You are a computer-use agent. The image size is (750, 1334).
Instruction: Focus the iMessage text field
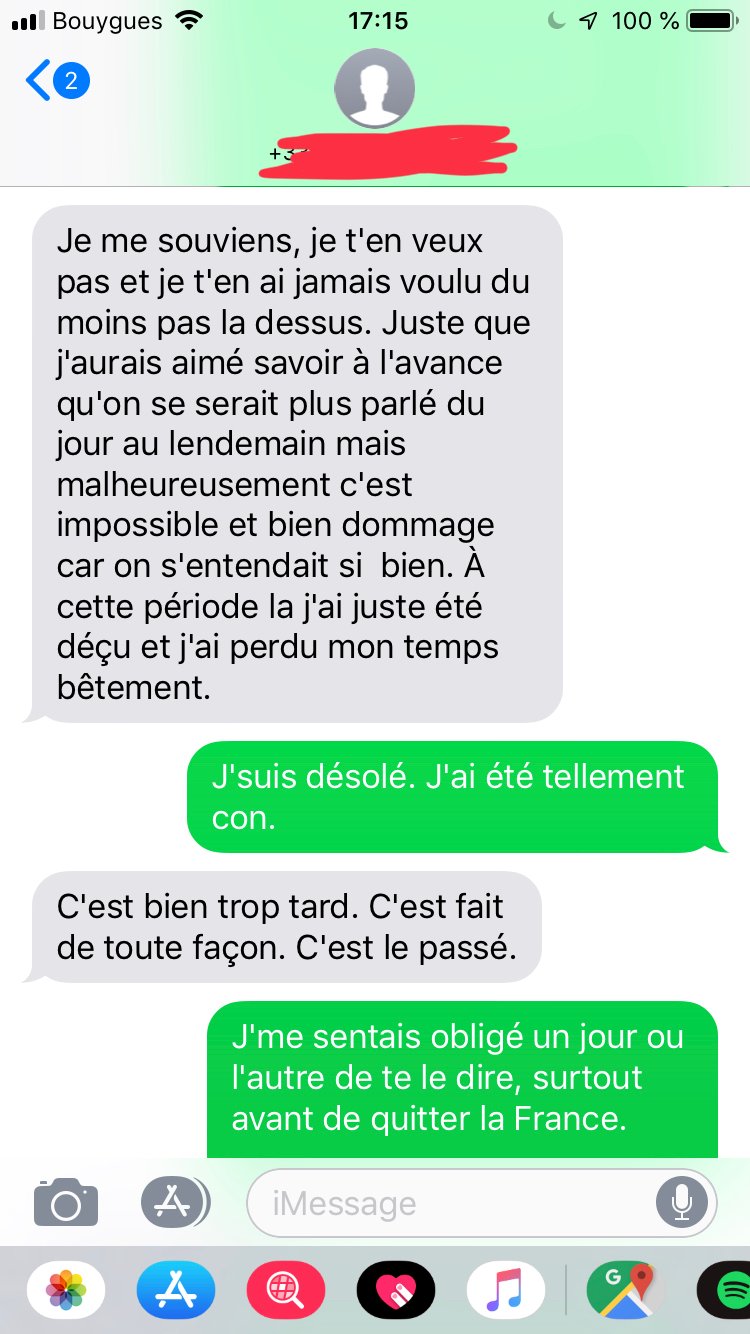pyautogui.click(x=450, y=1203)
